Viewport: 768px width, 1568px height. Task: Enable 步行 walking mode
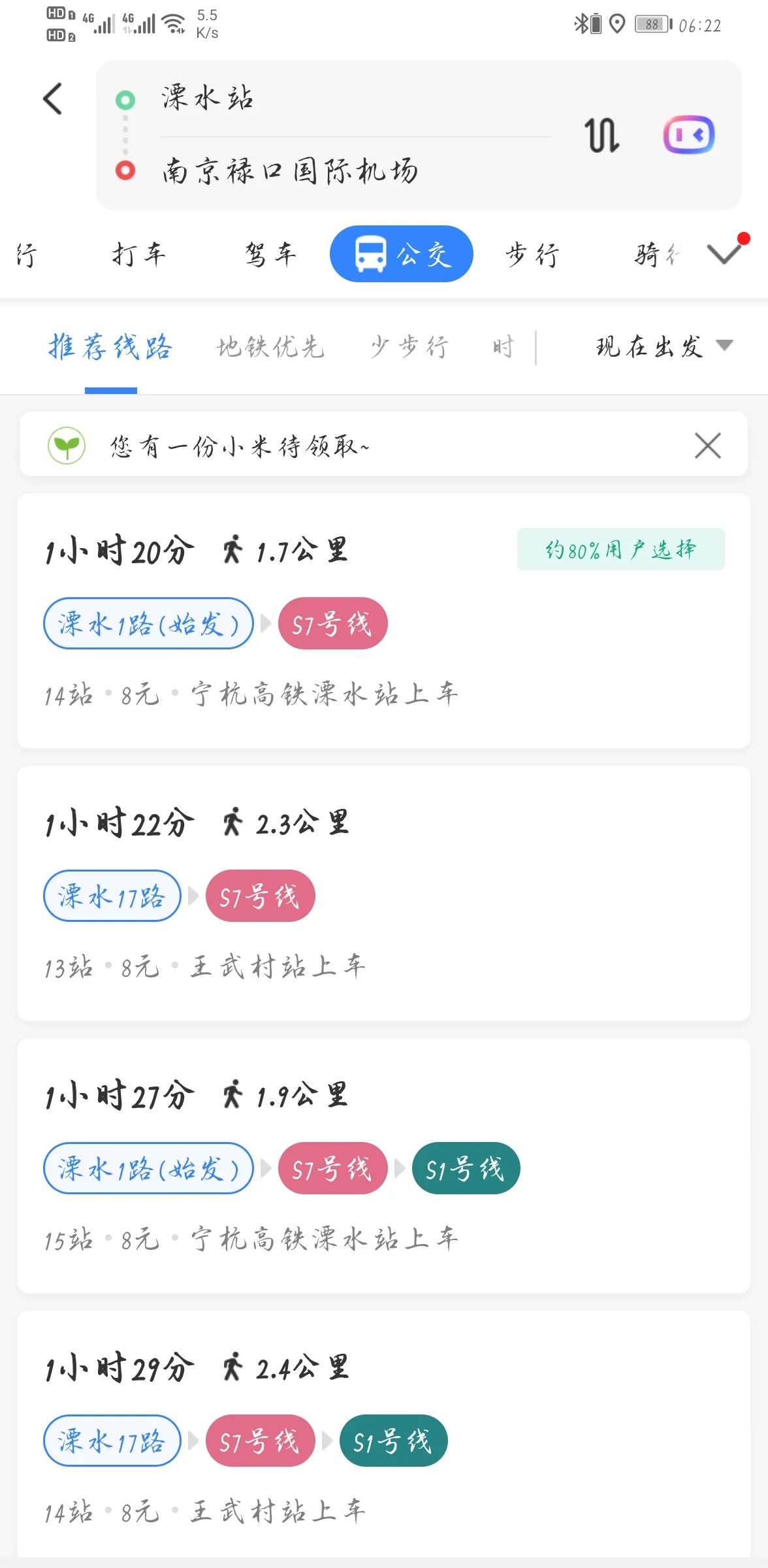pos(532,253)
